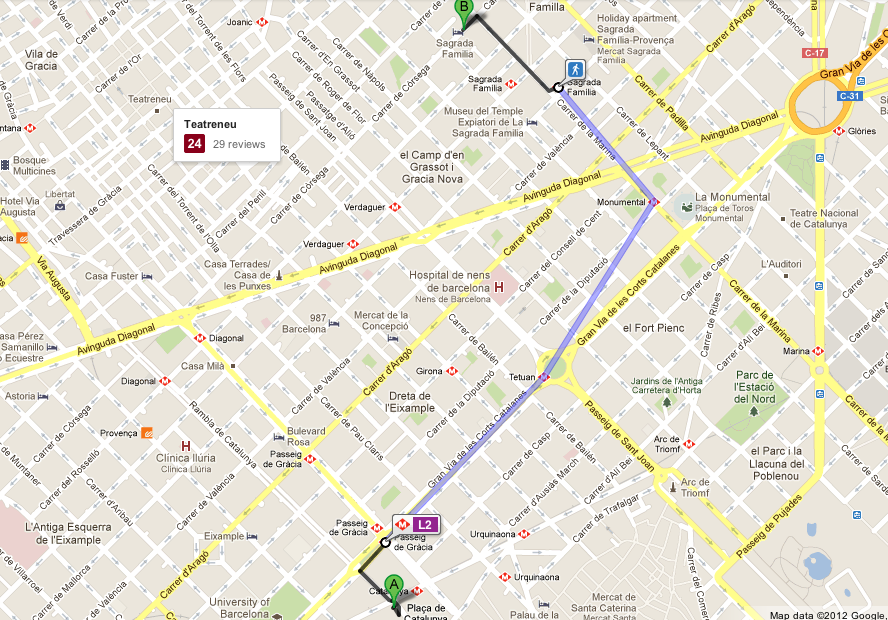Viewport: 888px width, 620px height.
Task: Select the Marina metro station icon
Action: click(818, 351)
